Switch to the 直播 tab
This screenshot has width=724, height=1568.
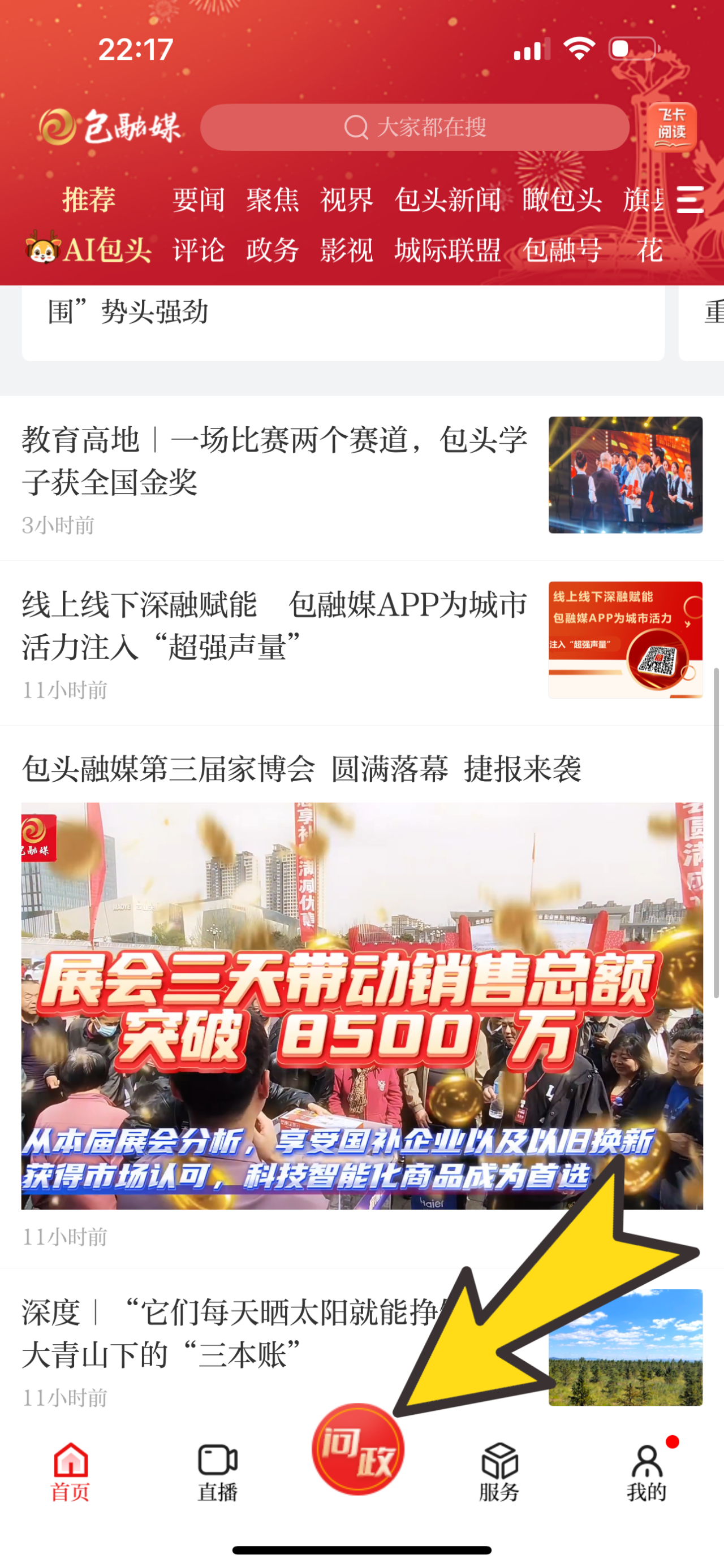(x=217, y=1472)
